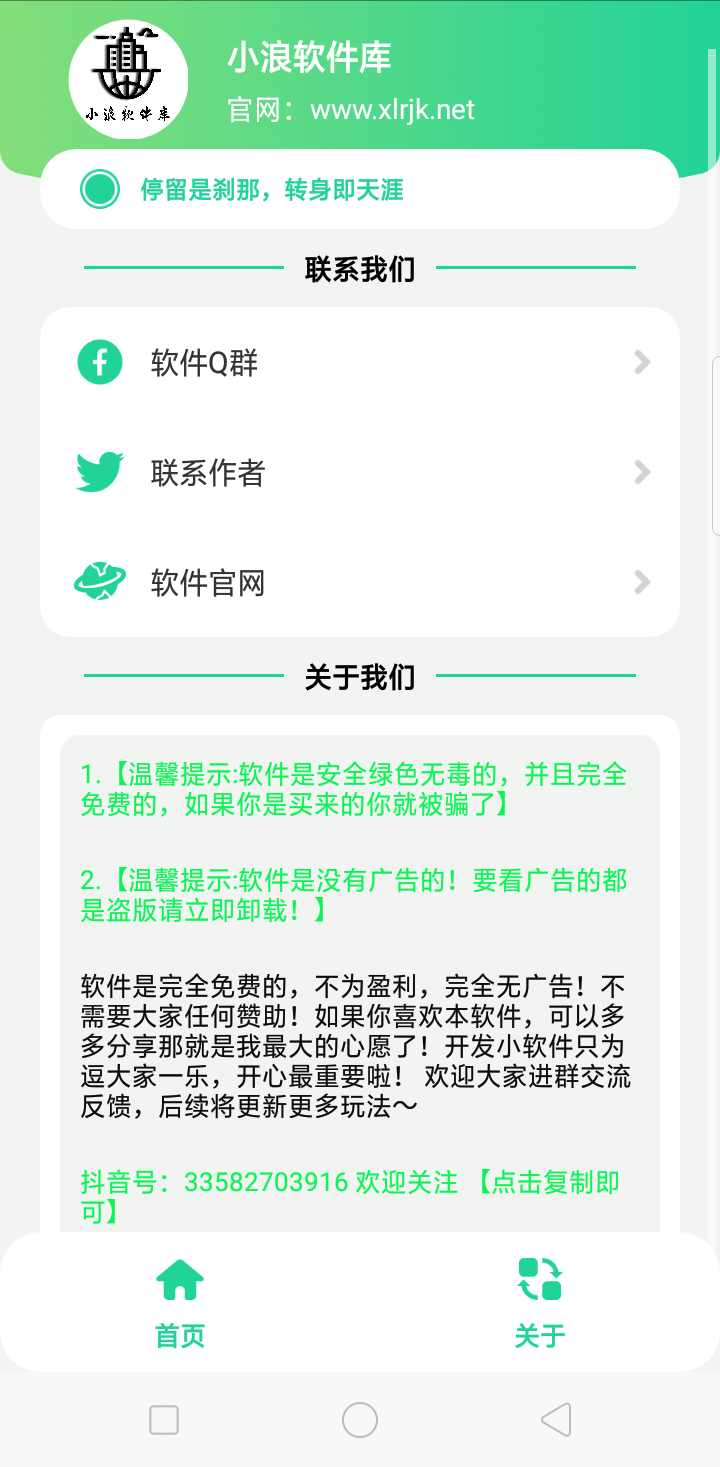Switch to the 关于 tab
The height and width of the screenshot is (1467, 720).
coord(540,1303)
